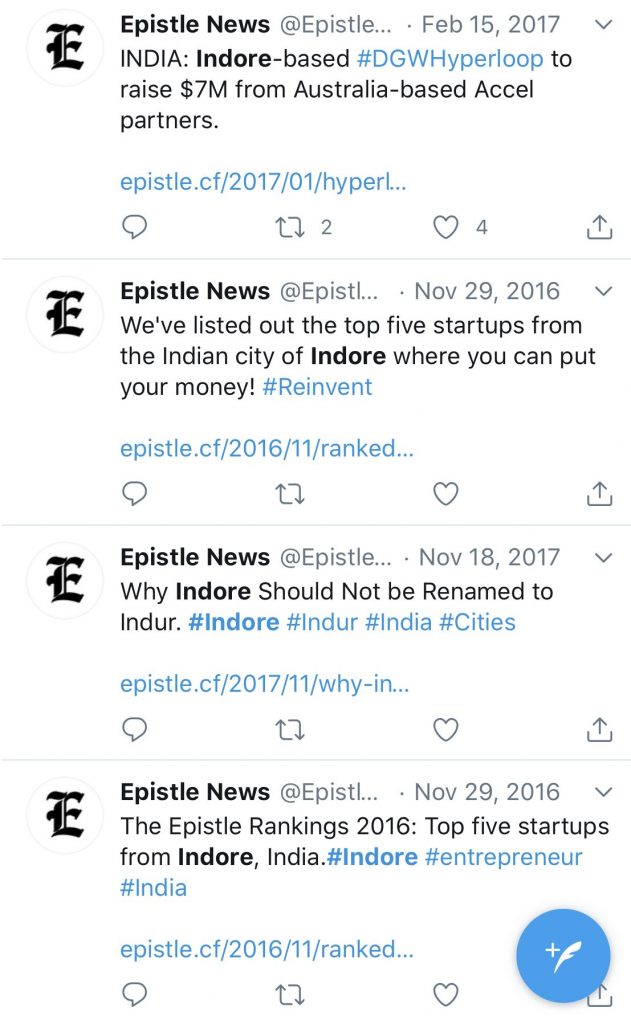Reply to the Renamed to Indur tweet
Image resolution: width=631 pixels, height=1024 pixels.
[135, 729]
